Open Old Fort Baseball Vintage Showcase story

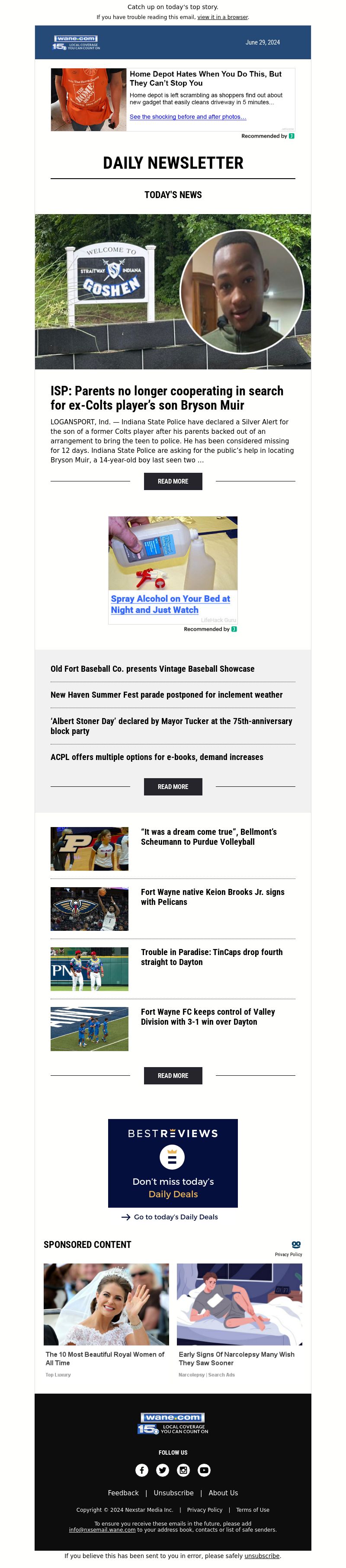[x=152, y=669]
